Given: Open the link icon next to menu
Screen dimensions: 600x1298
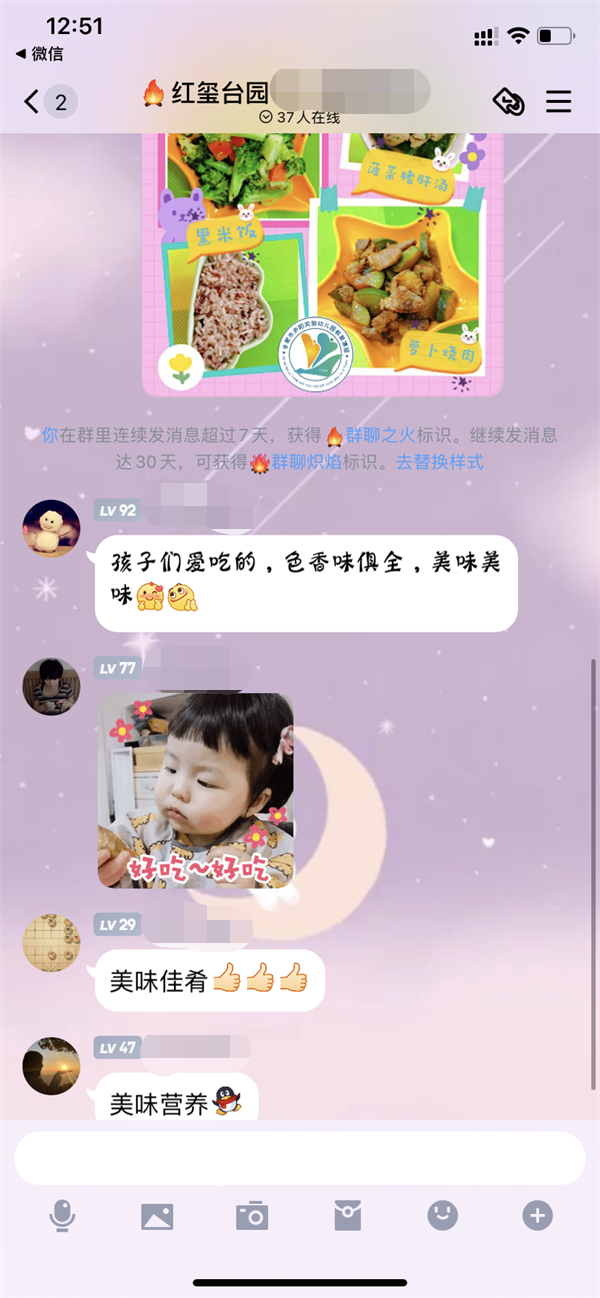Looking at the screenshot, I should [x=509, y=101].
